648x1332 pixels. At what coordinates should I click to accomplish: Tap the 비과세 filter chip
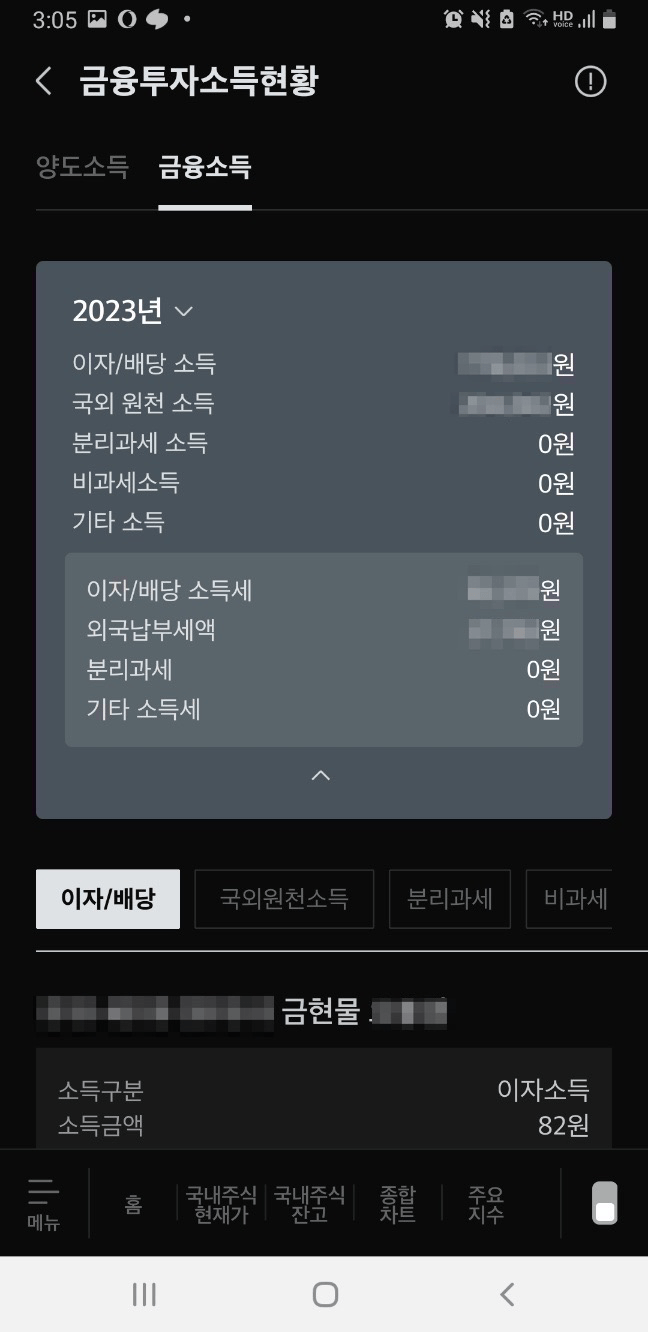click(570, 899)
